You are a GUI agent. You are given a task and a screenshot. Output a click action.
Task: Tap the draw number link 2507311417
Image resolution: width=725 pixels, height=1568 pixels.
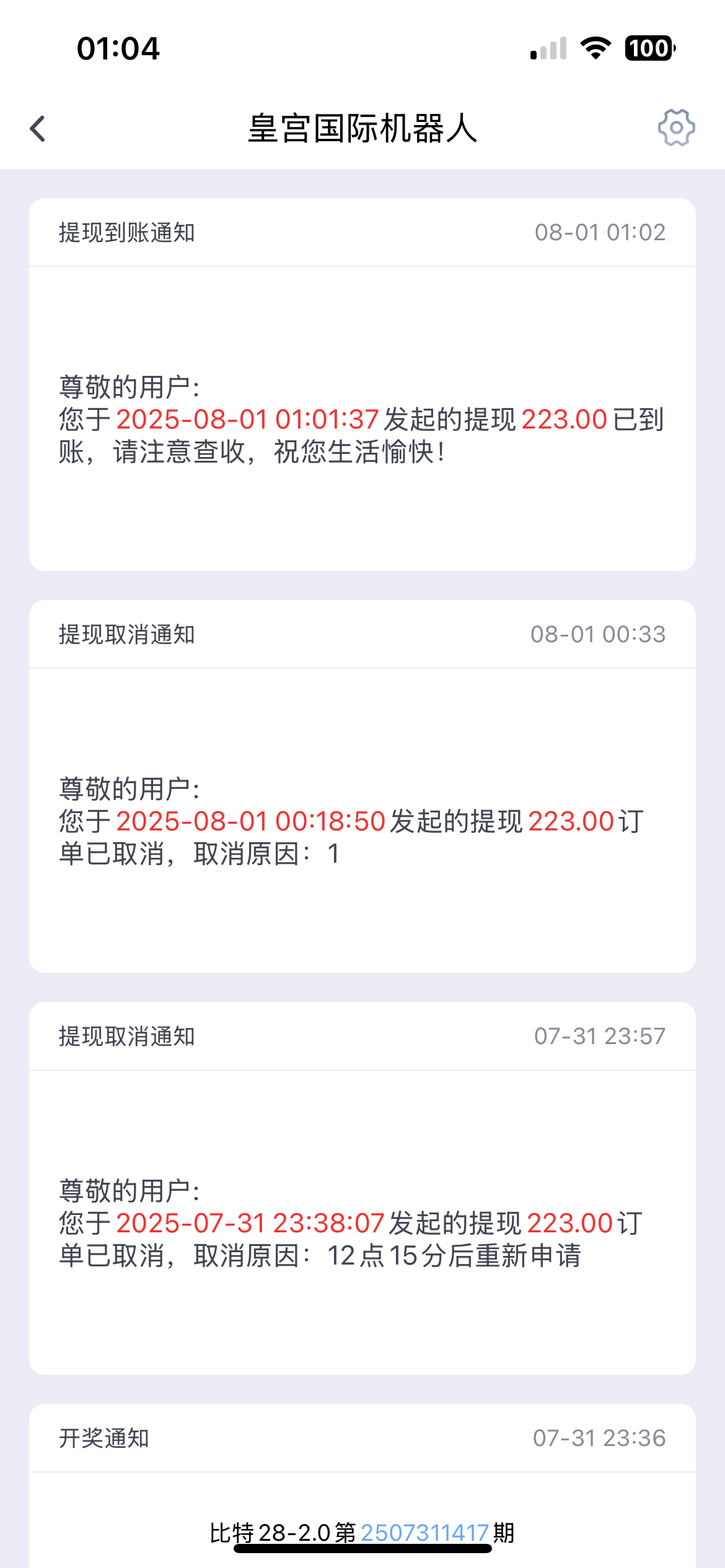[424, 1533]
